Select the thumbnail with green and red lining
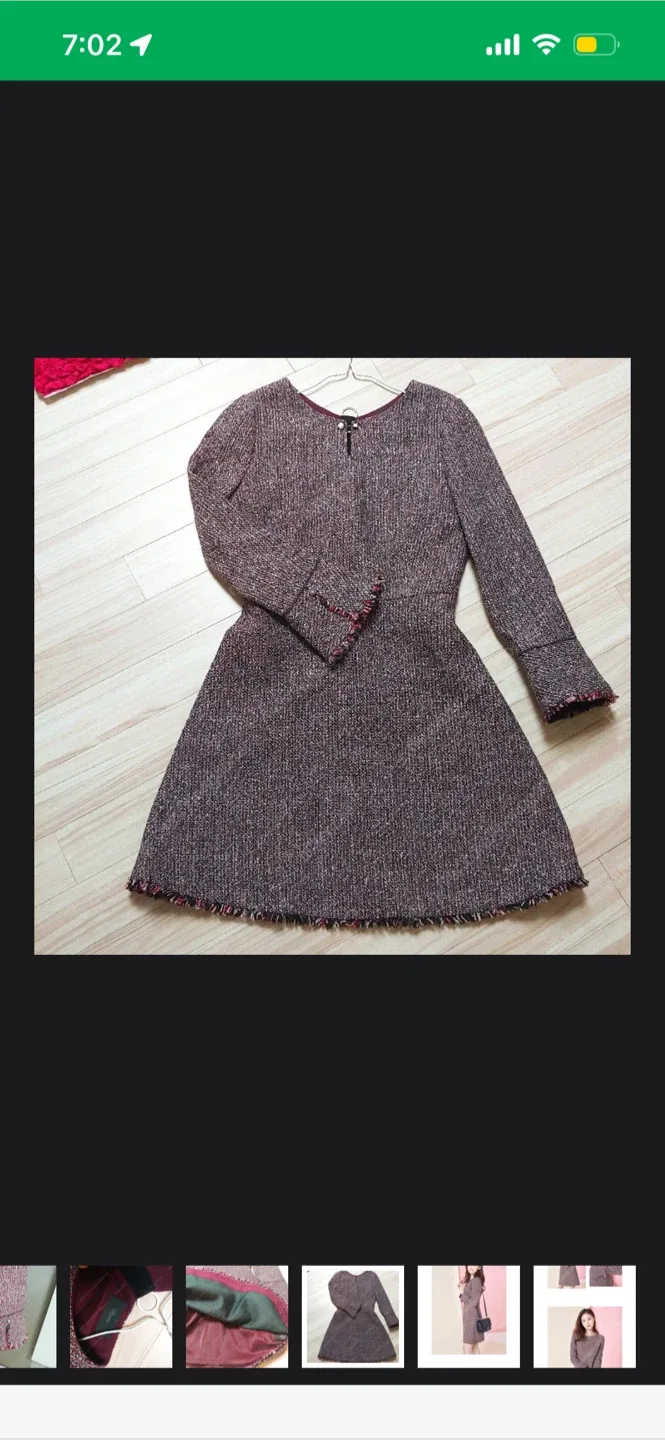 (237, 1316)
